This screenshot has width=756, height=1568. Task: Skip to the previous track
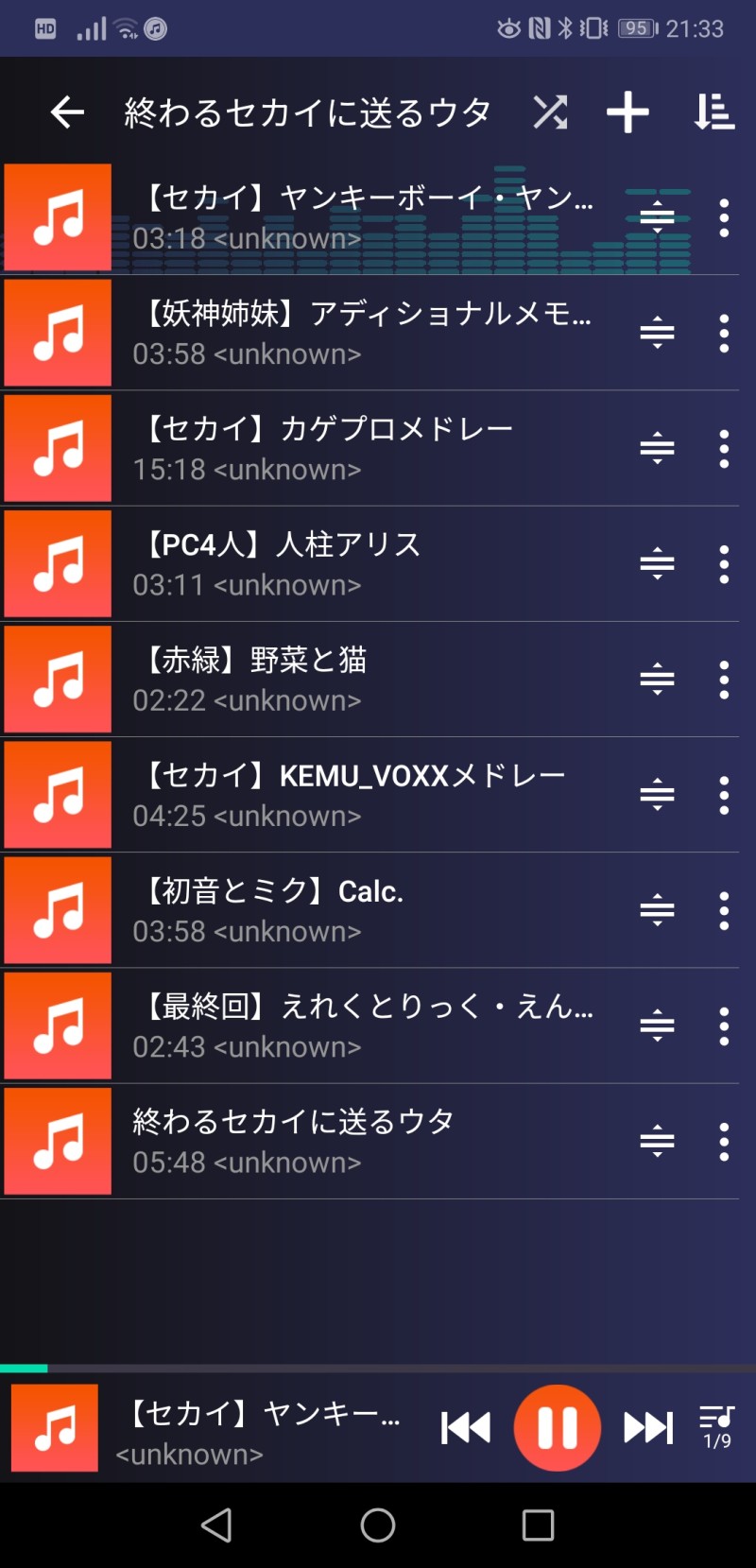[x=466, y=1427]
